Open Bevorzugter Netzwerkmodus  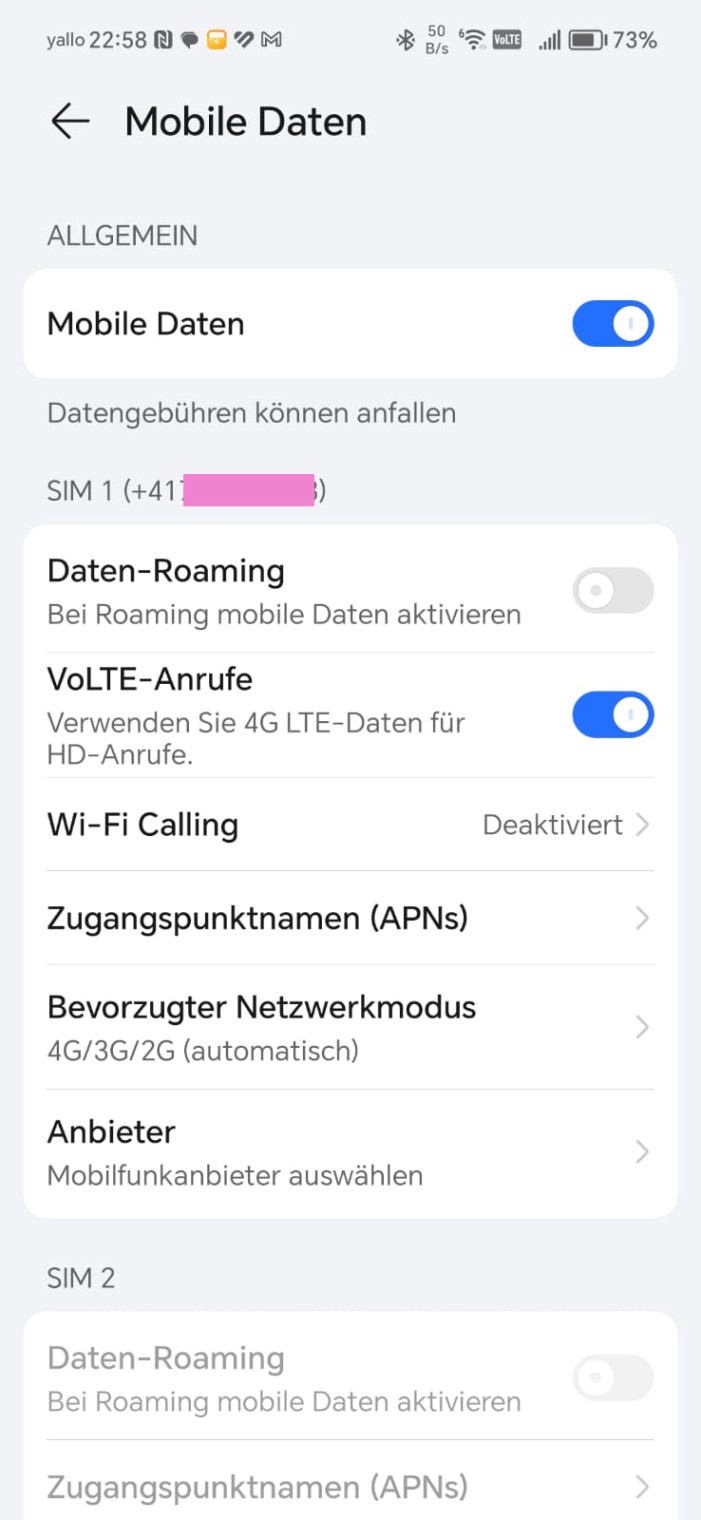[350, 1027]
